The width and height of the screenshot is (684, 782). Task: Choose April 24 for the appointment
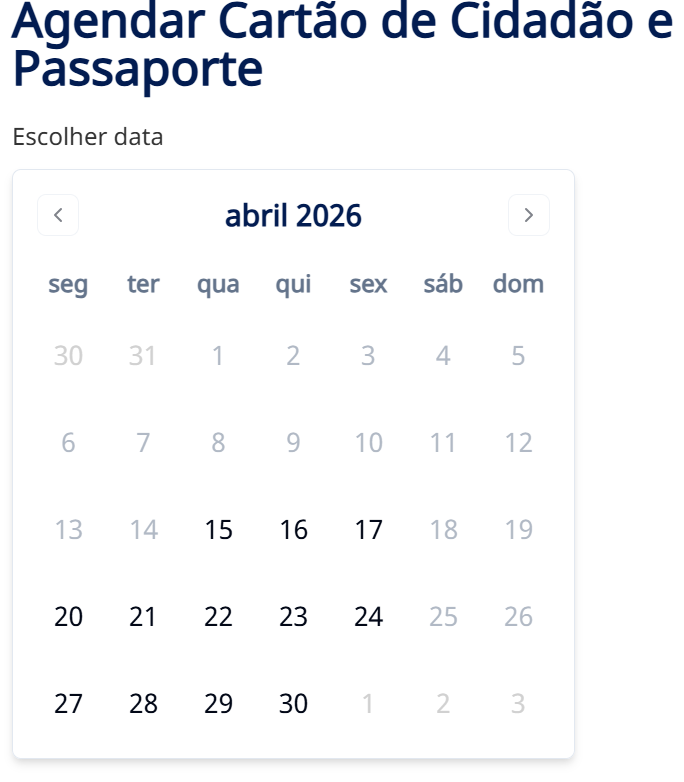pyautogui.click(x=368, y=617)
